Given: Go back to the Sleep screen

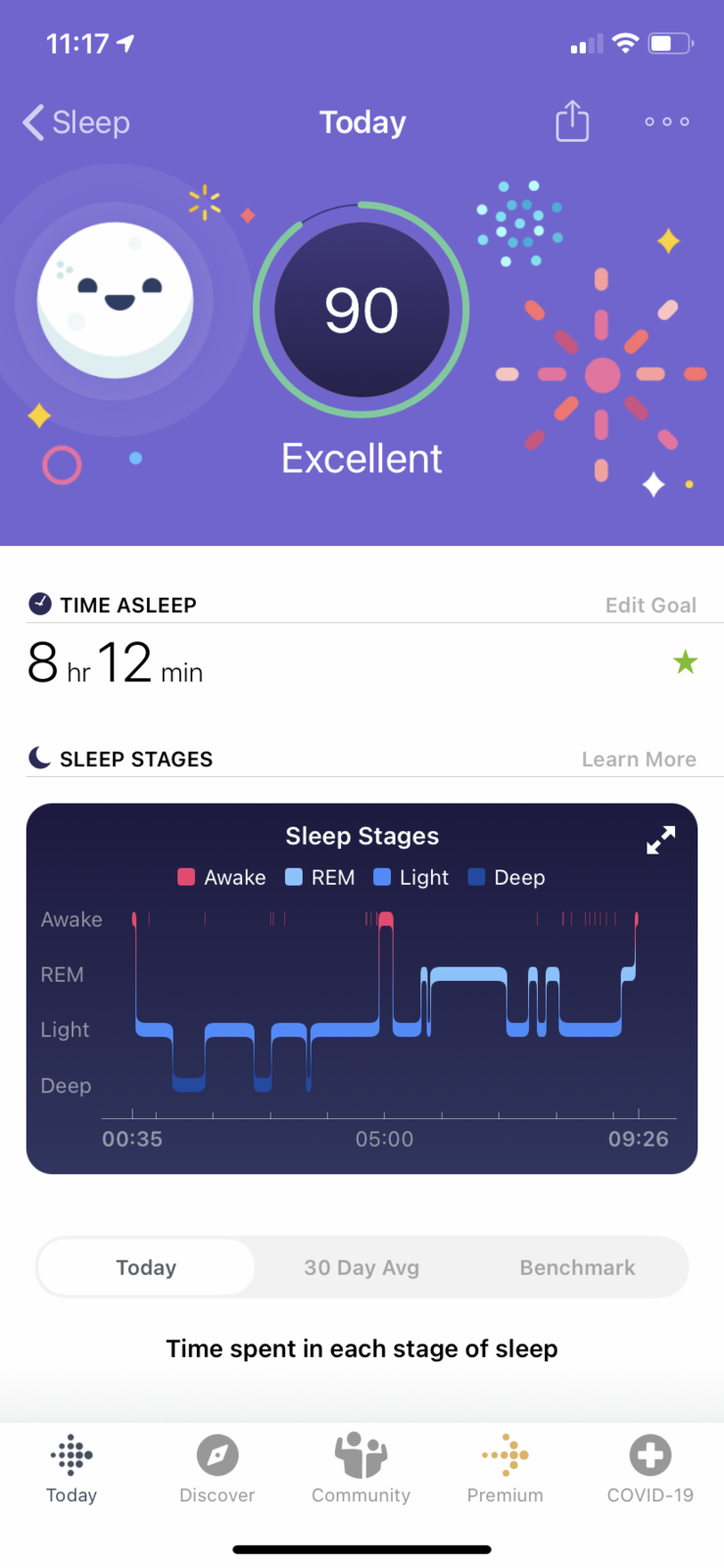Looking at the screenshot, I should coord(76,122).
